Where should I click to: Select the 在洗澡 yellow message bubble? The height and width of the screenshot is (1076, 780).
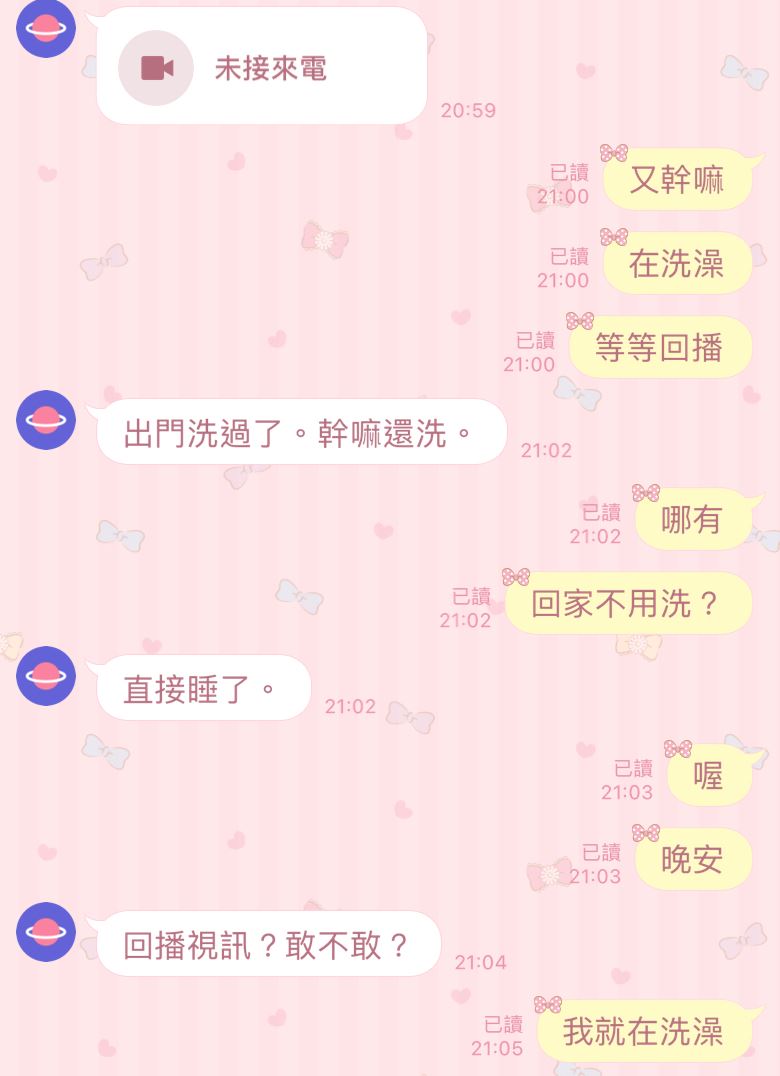677,263
